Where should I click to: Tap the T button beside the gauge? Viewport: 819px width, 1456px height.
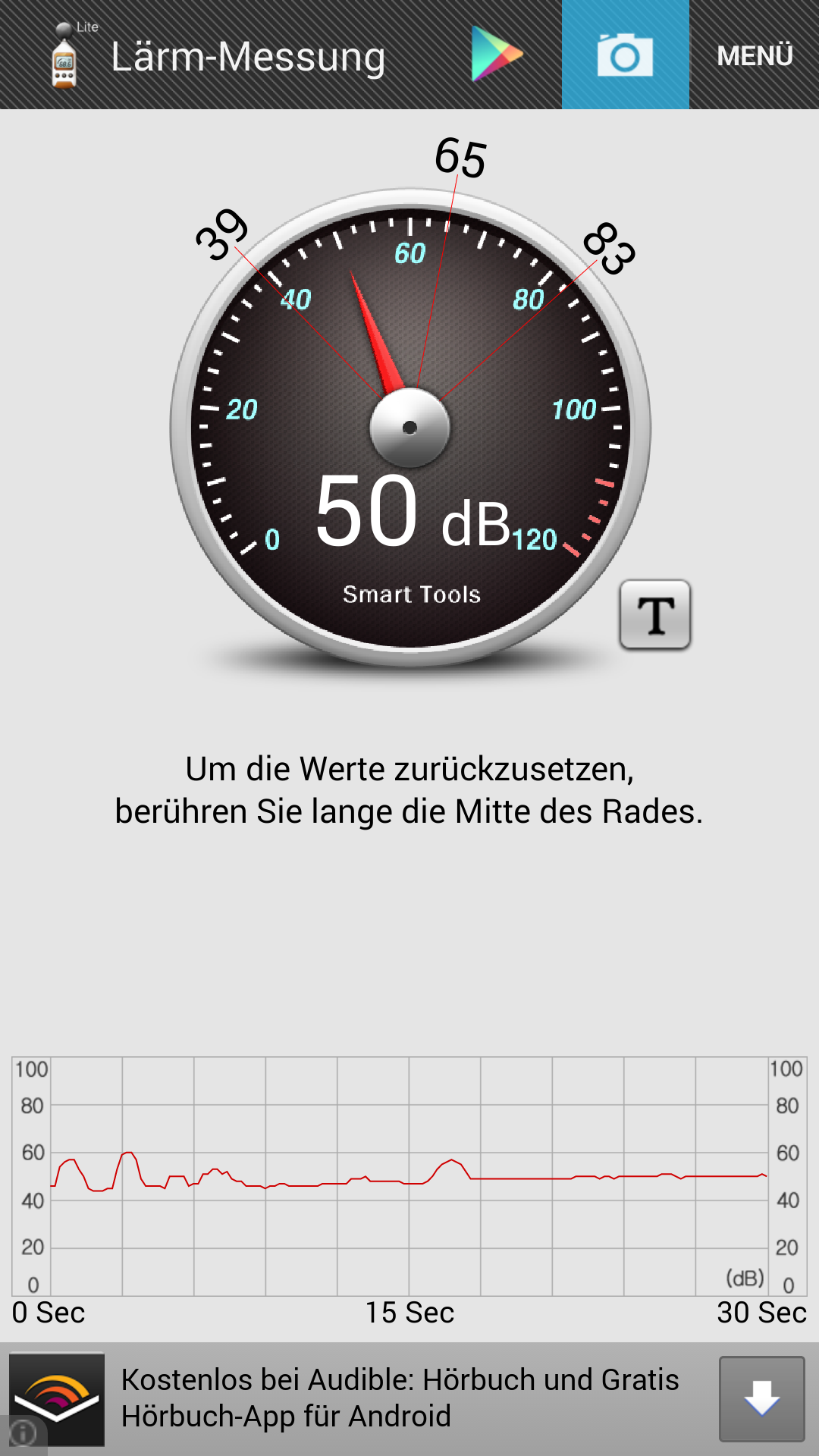[x=655, y=615]
